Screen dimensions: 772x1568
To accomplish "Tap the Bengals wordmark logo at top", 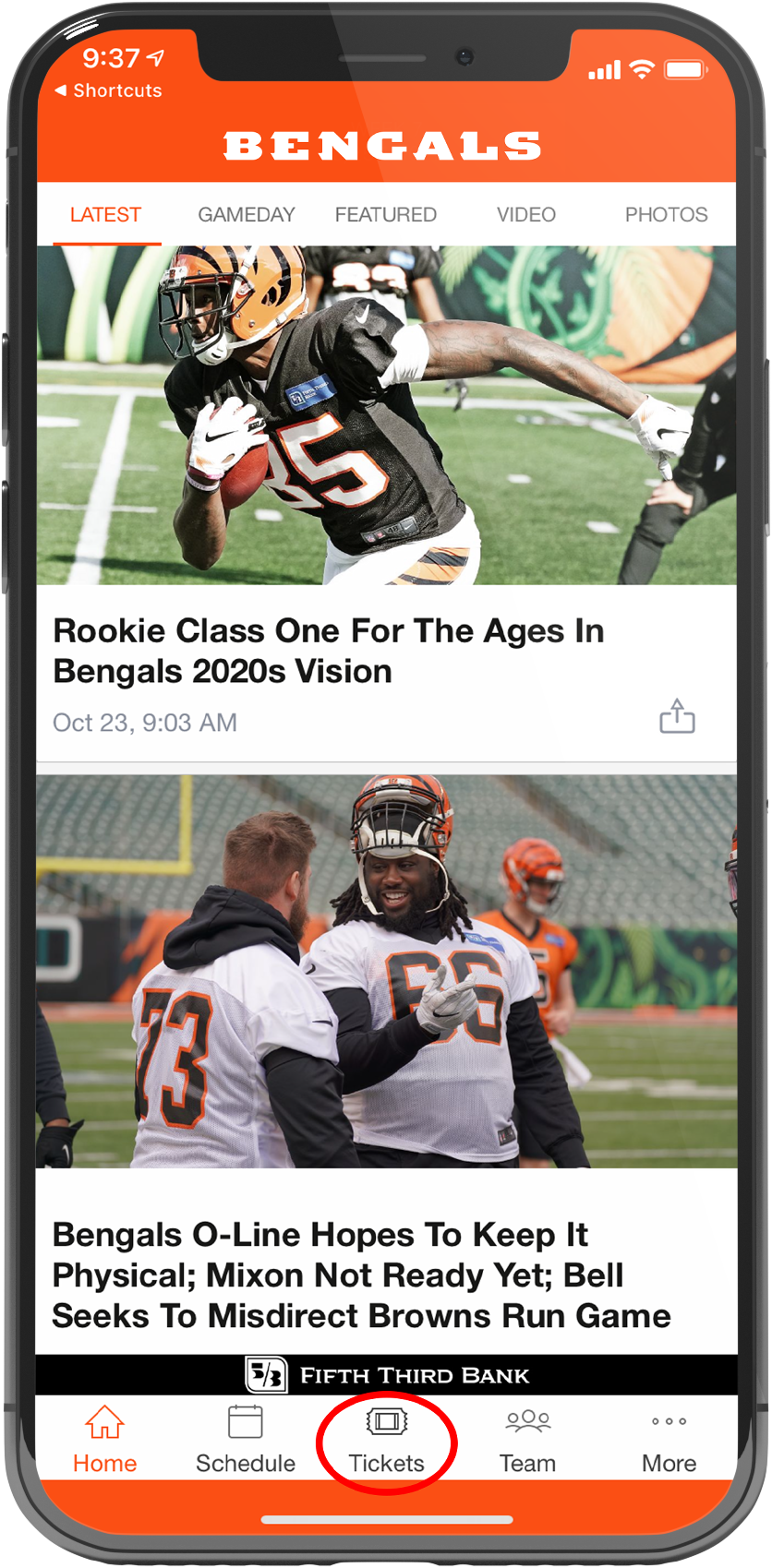I will (385, 144).
